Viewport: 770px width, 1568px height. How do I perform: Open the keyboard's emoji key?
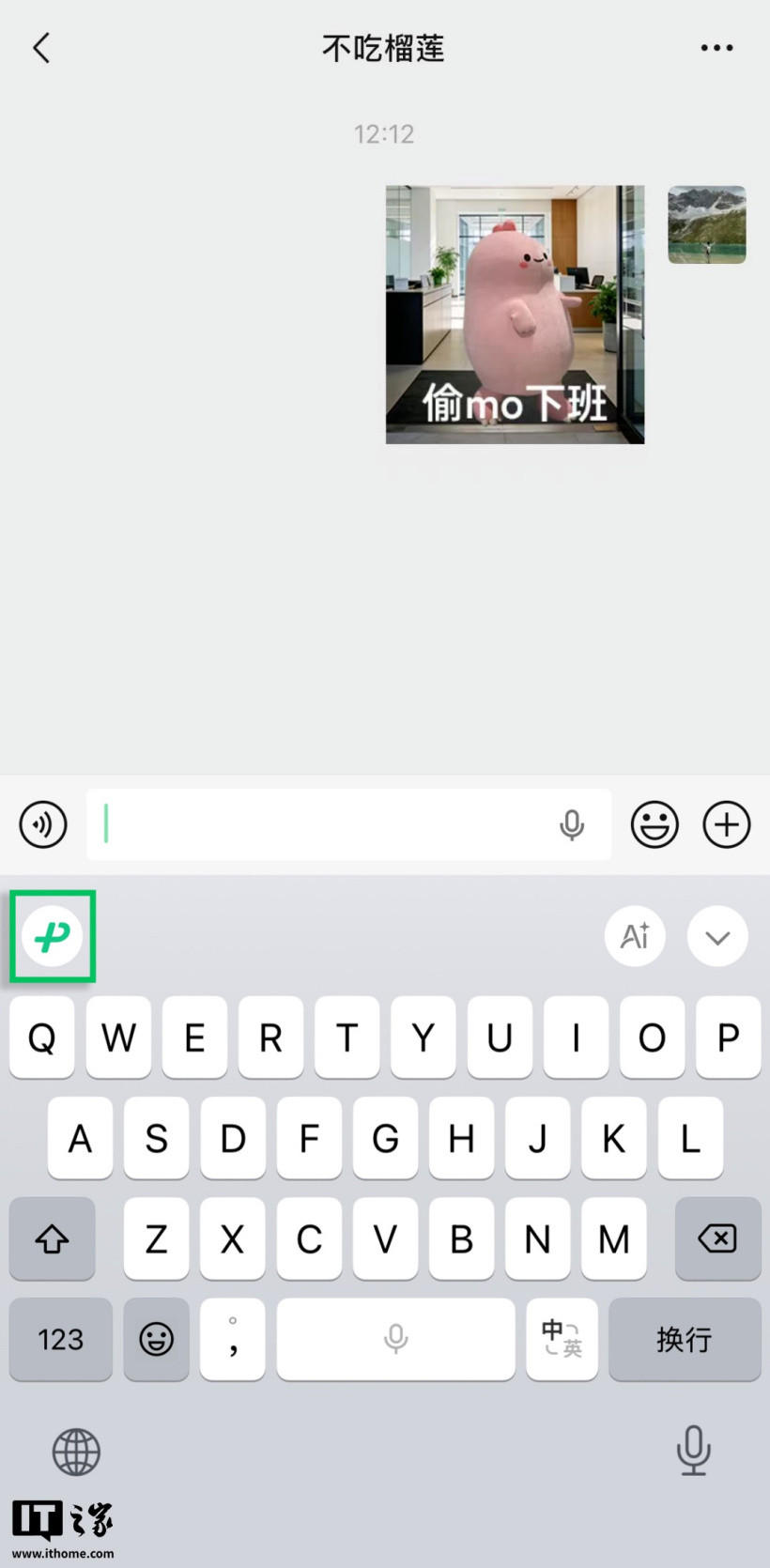tap(157, 1339)
